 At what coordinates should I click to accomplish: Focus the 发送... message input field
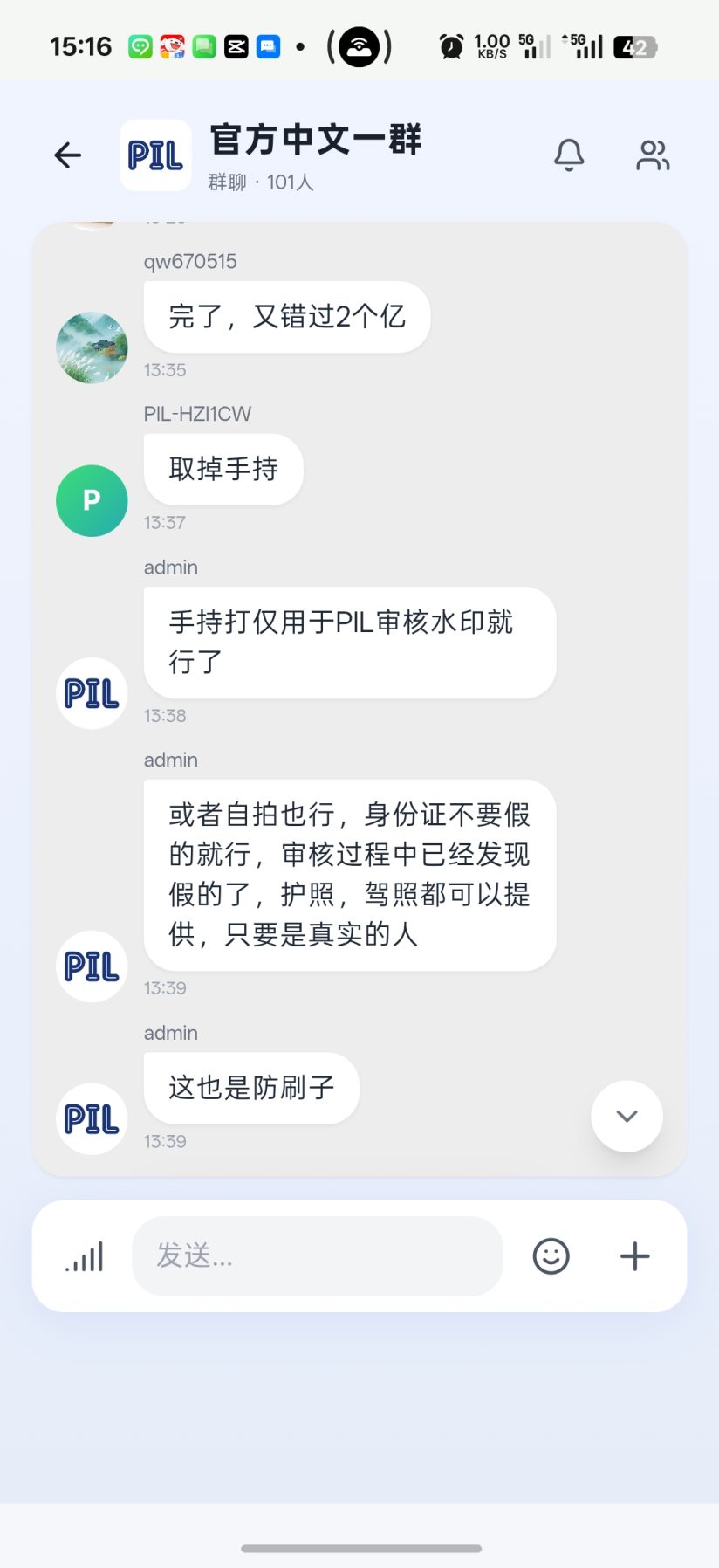click(318, 1255)
